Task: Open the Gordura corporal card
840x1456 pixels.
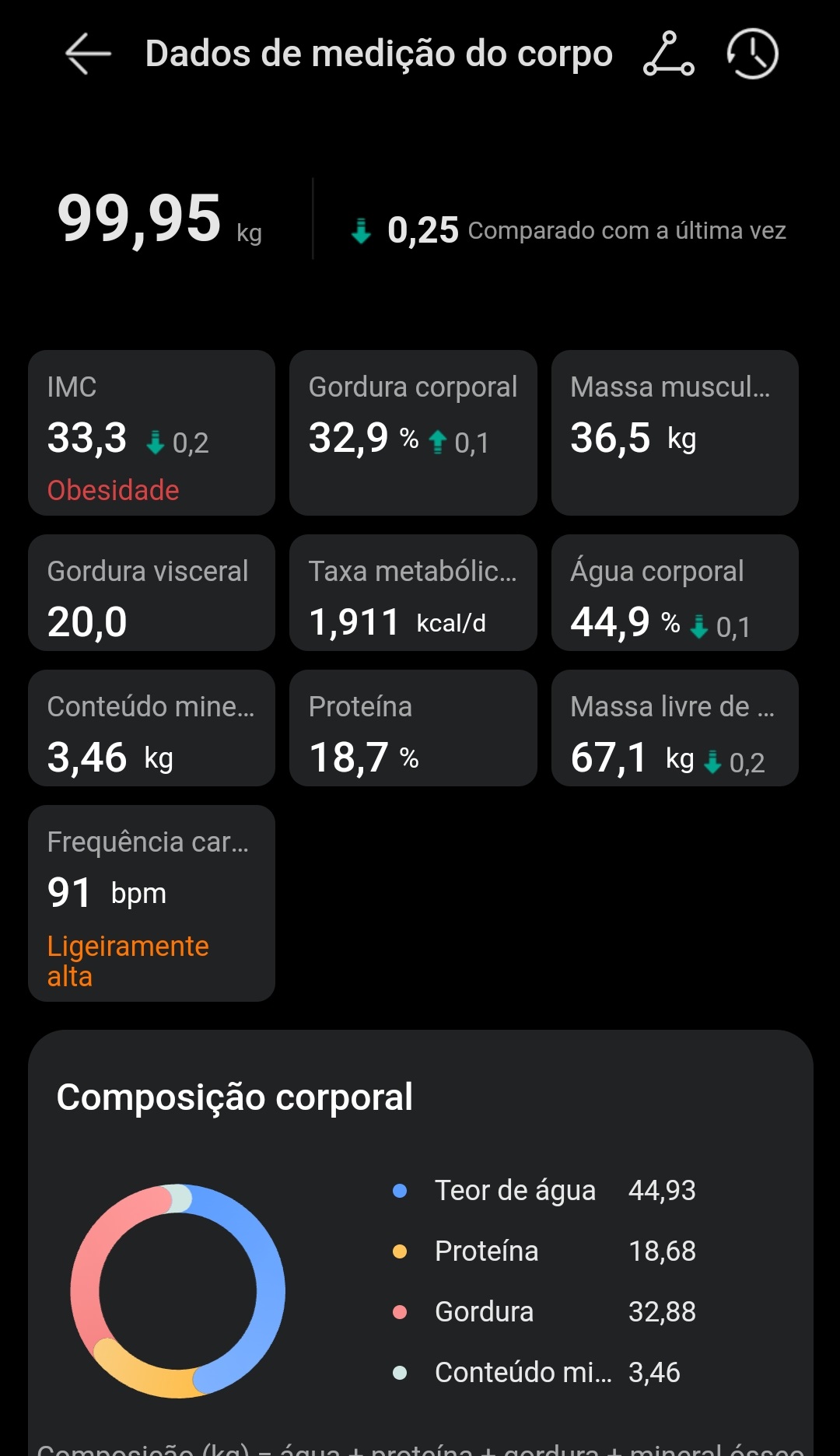Action: click(x=413, y=432)
